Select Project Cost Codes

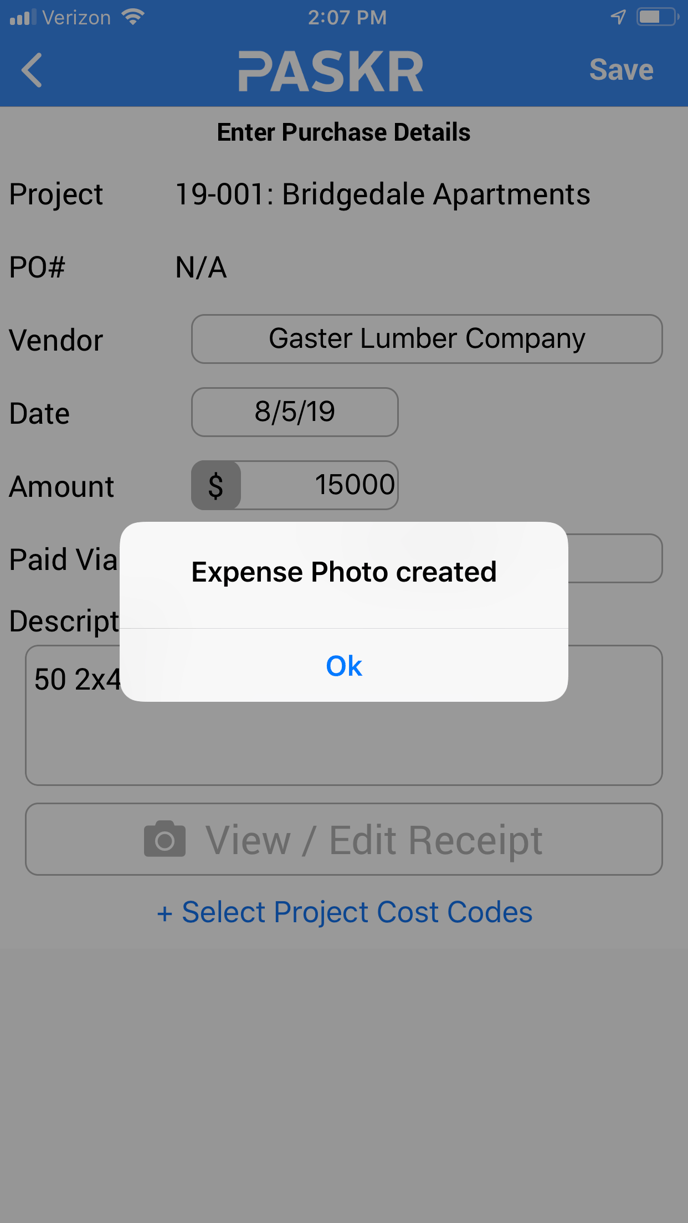344,912
